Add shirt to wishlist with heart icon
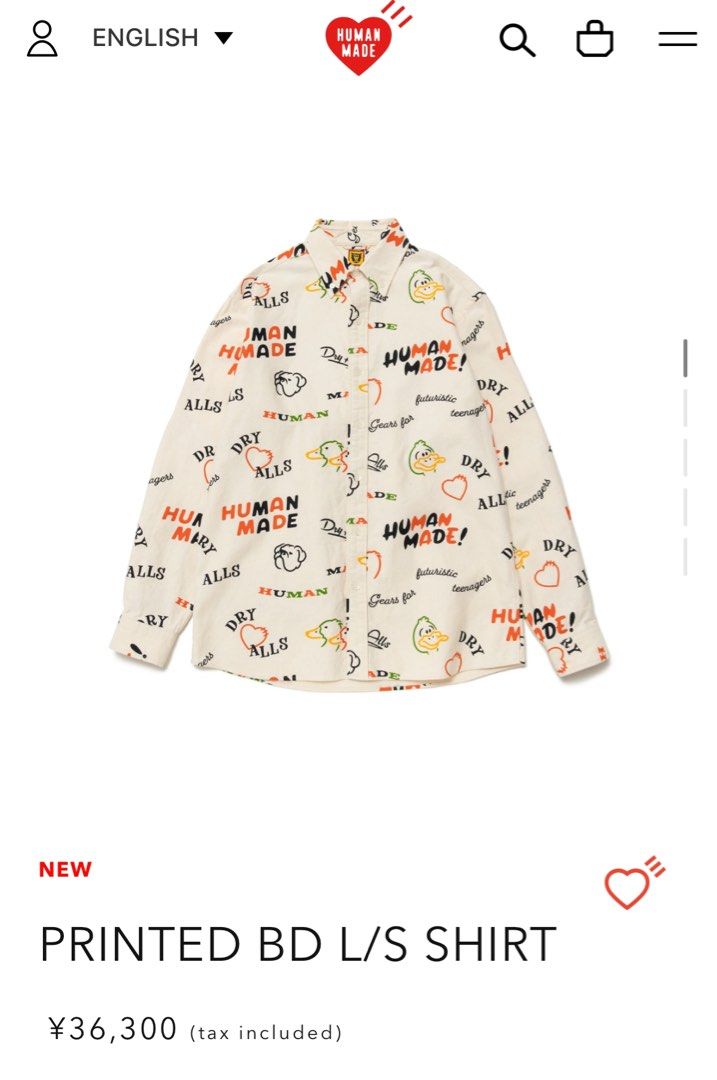This screenshot has height=1080, width=717. (630, 886)
